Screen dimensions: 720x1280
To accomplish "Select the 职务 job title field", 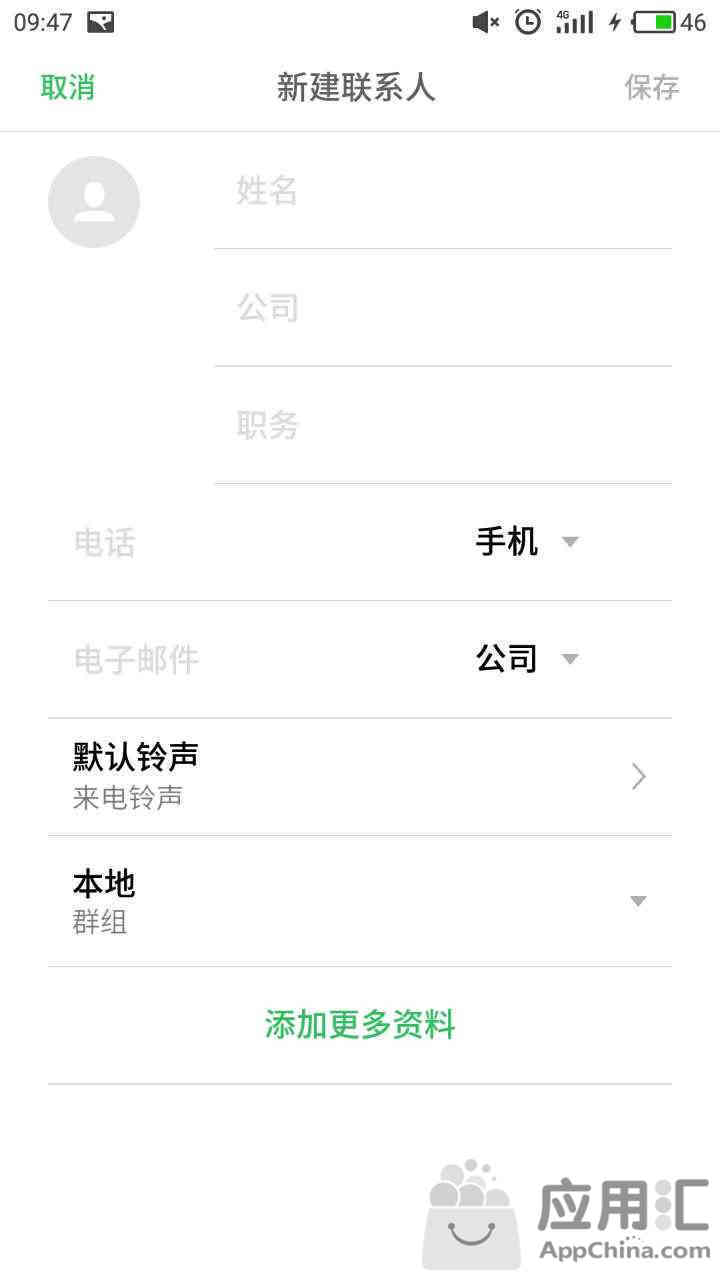I will click(443, 425).
